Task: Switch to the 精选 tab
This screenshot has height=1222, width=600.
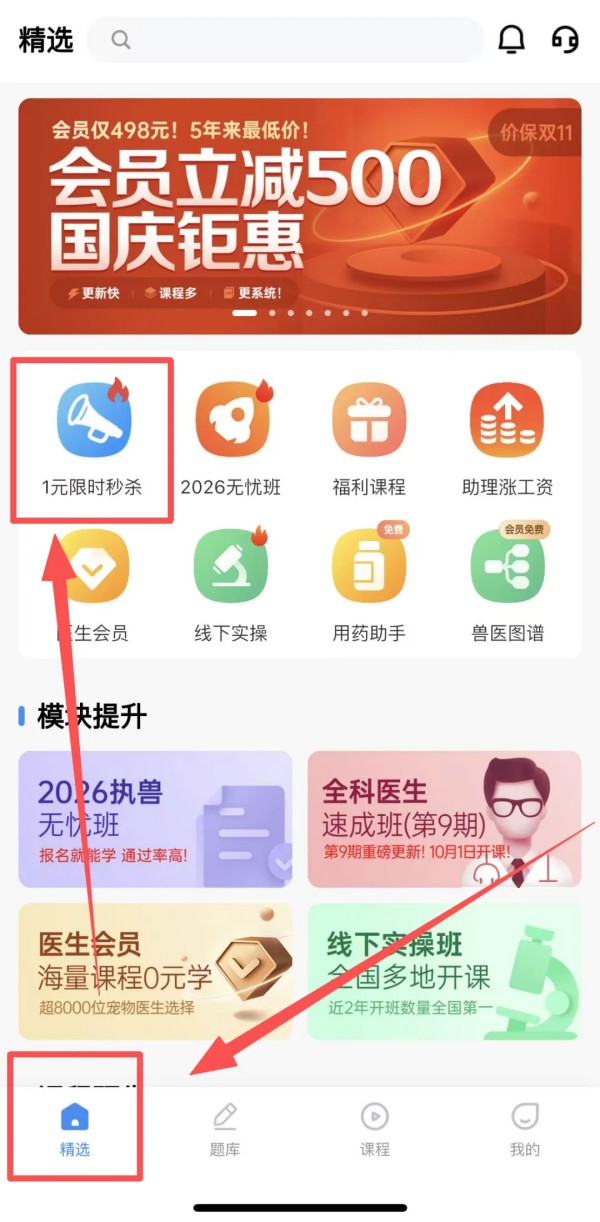Action: (75, 1130)
